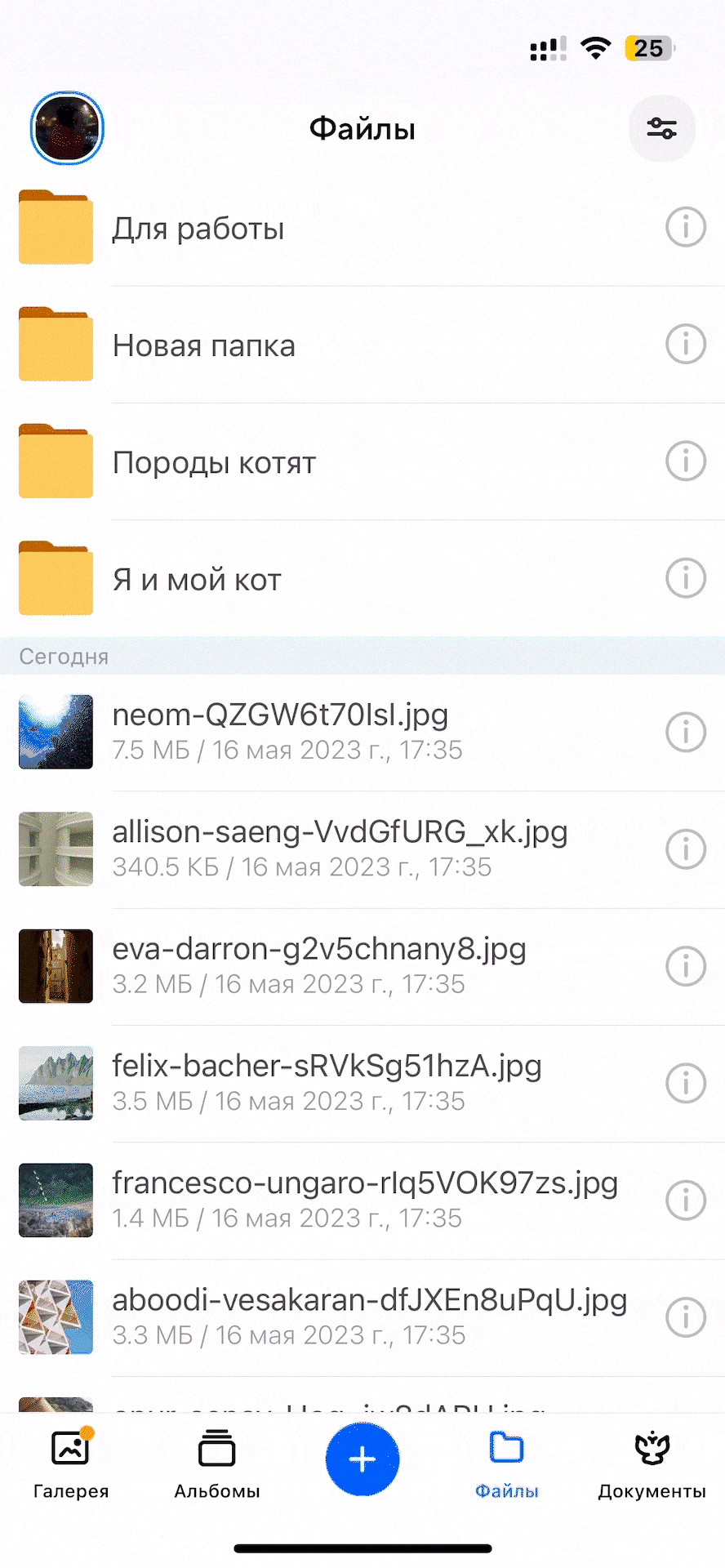
Task: Select the Файлы tab
Action: 507,1463
